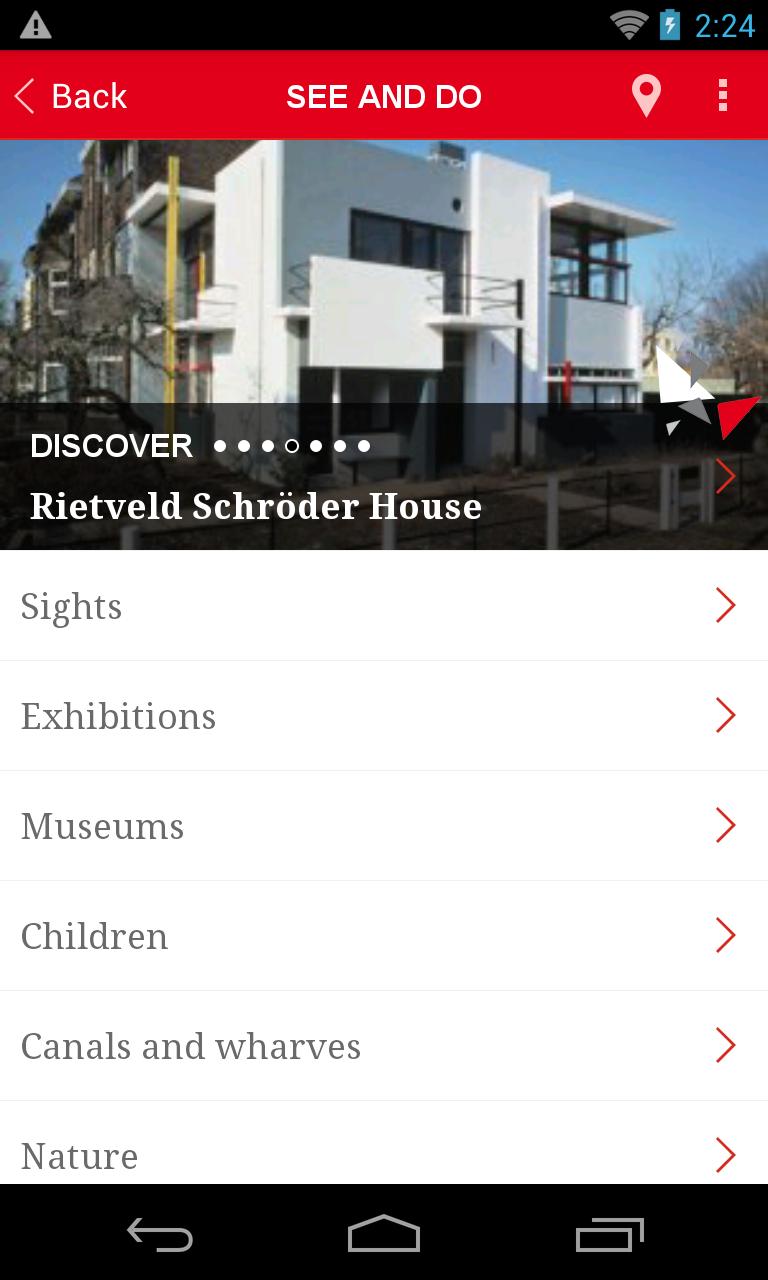768x1280 pixels.
Task: Open the system recent apps view
Action: [x=610, y=1234]
